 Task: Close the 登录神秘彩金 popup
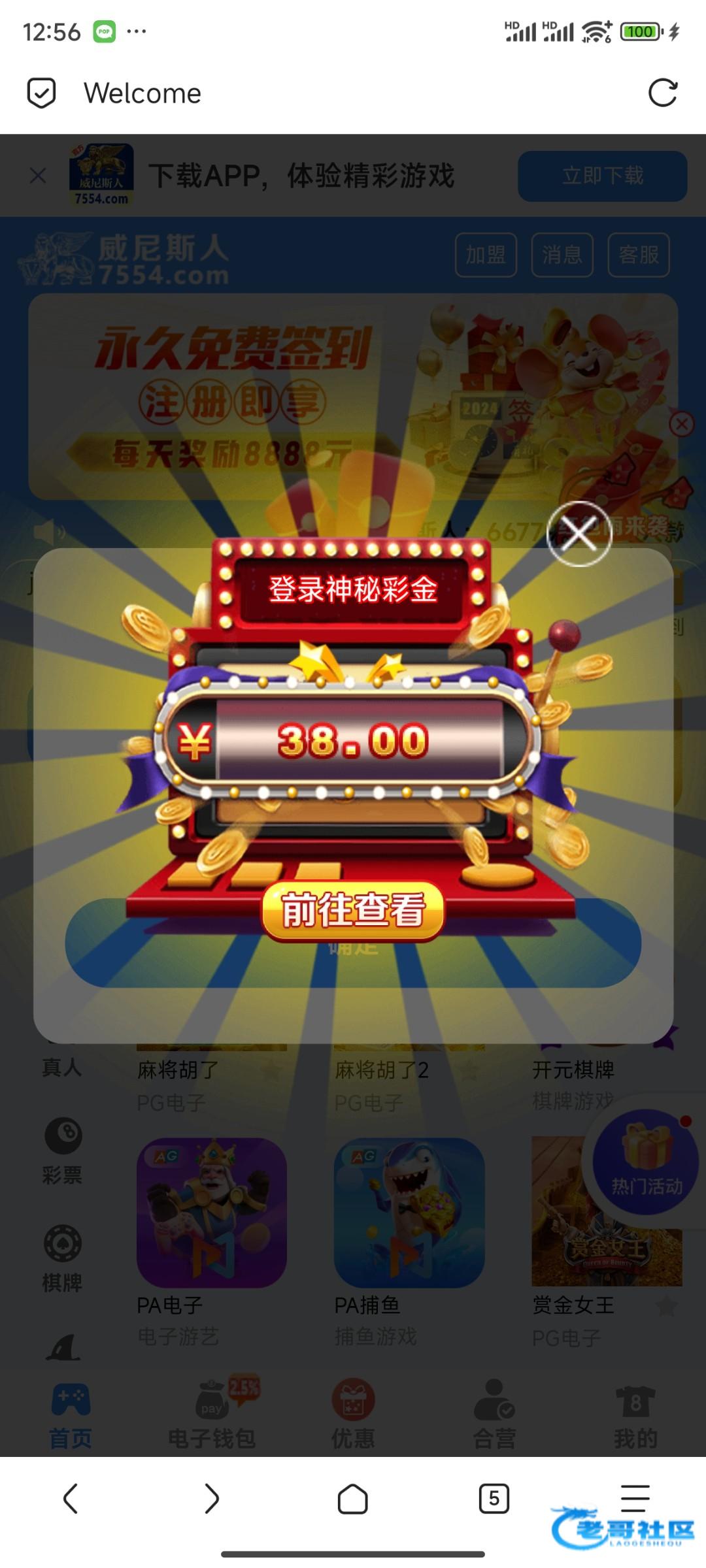click(x=579, y=534)
